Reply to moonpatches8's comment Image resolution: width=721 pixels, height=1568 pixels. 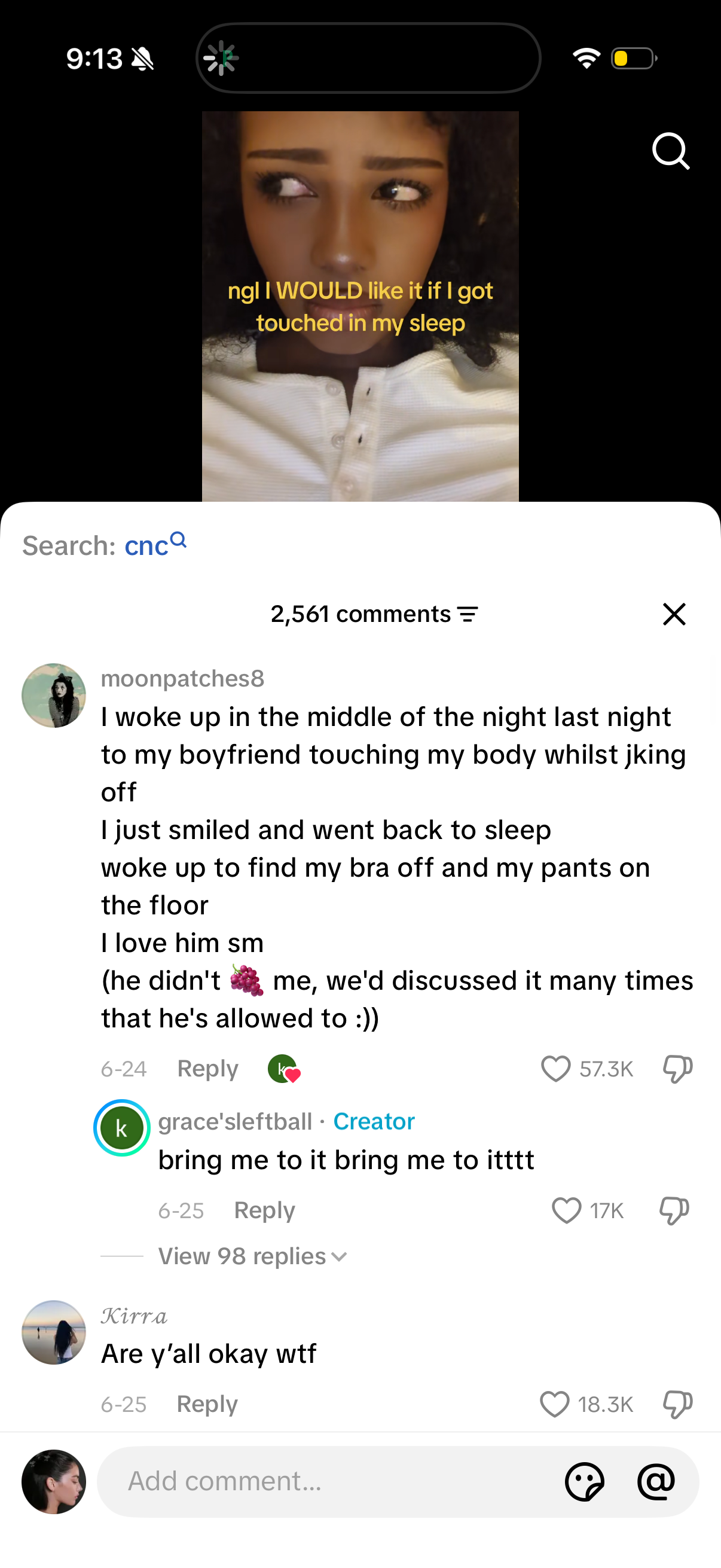(x=207, y=1069)
